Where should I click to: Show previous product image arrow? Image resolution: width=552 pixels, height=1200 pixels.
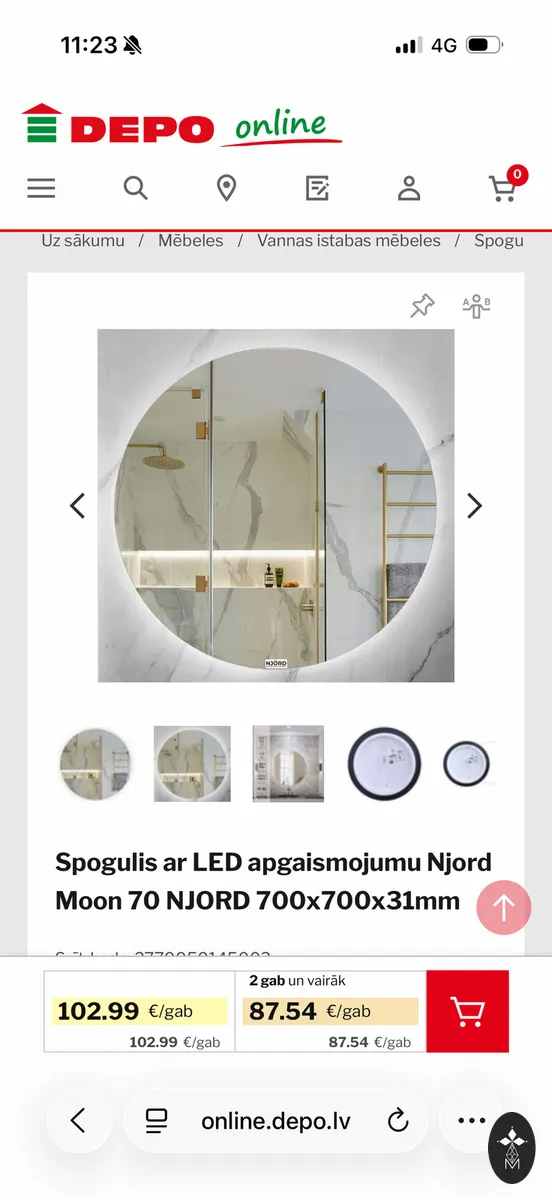77,506
